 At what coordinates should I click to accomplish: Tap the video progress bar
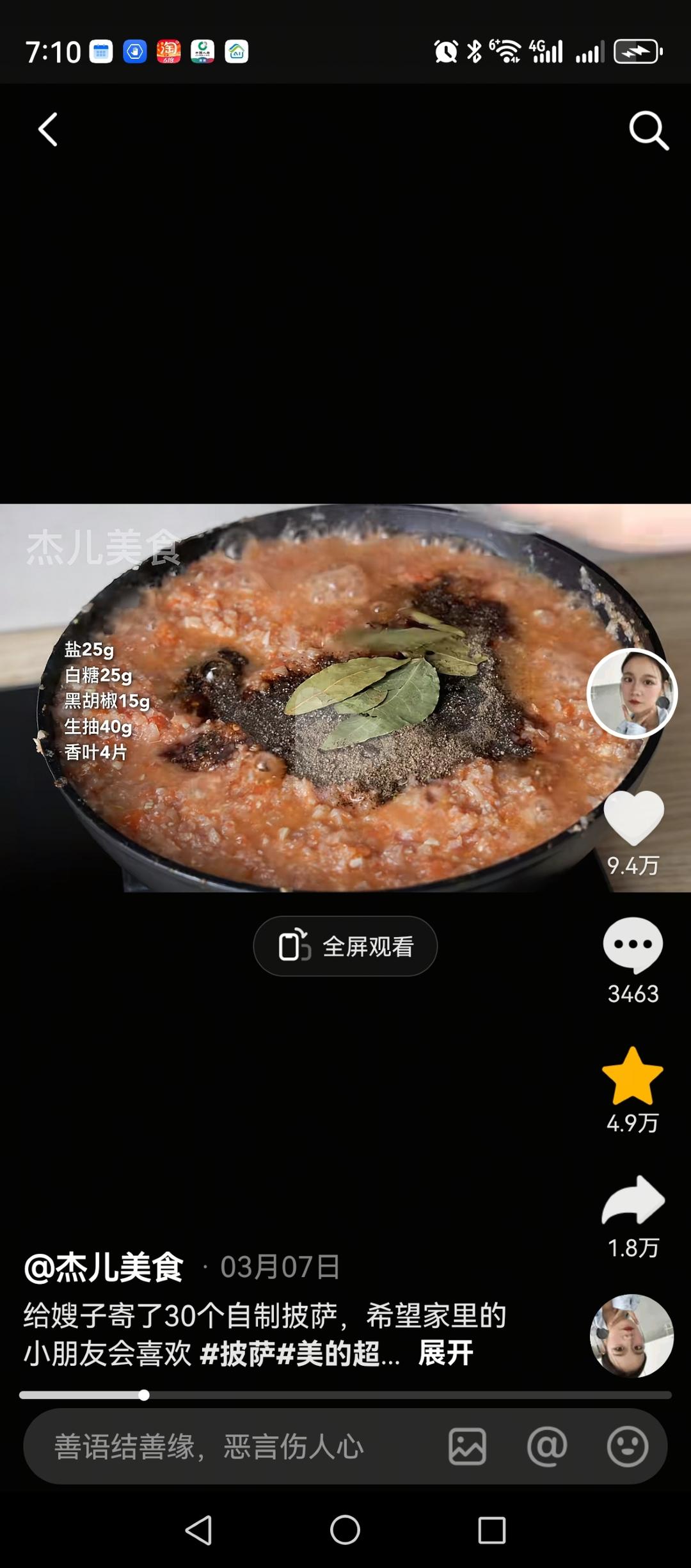tap(345, 1395)
